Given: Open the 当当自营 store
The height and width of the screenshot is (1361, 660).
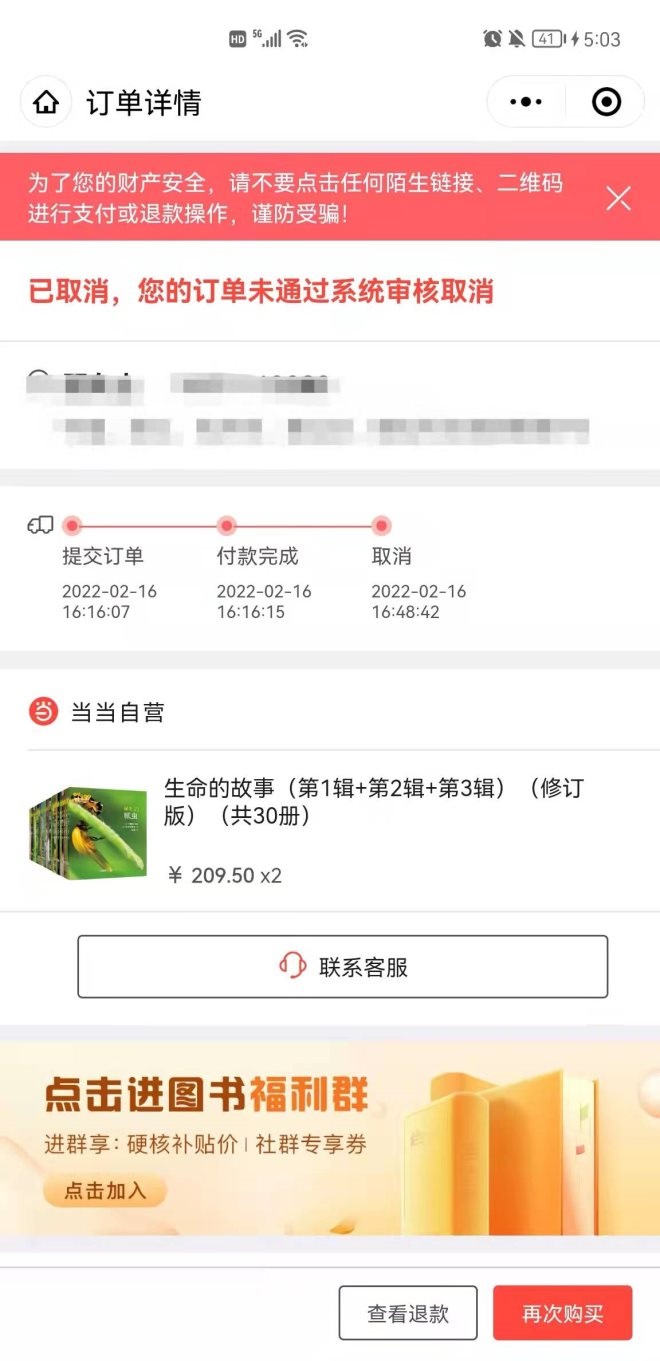Looking at the screenshot, I should pos(115,712).
